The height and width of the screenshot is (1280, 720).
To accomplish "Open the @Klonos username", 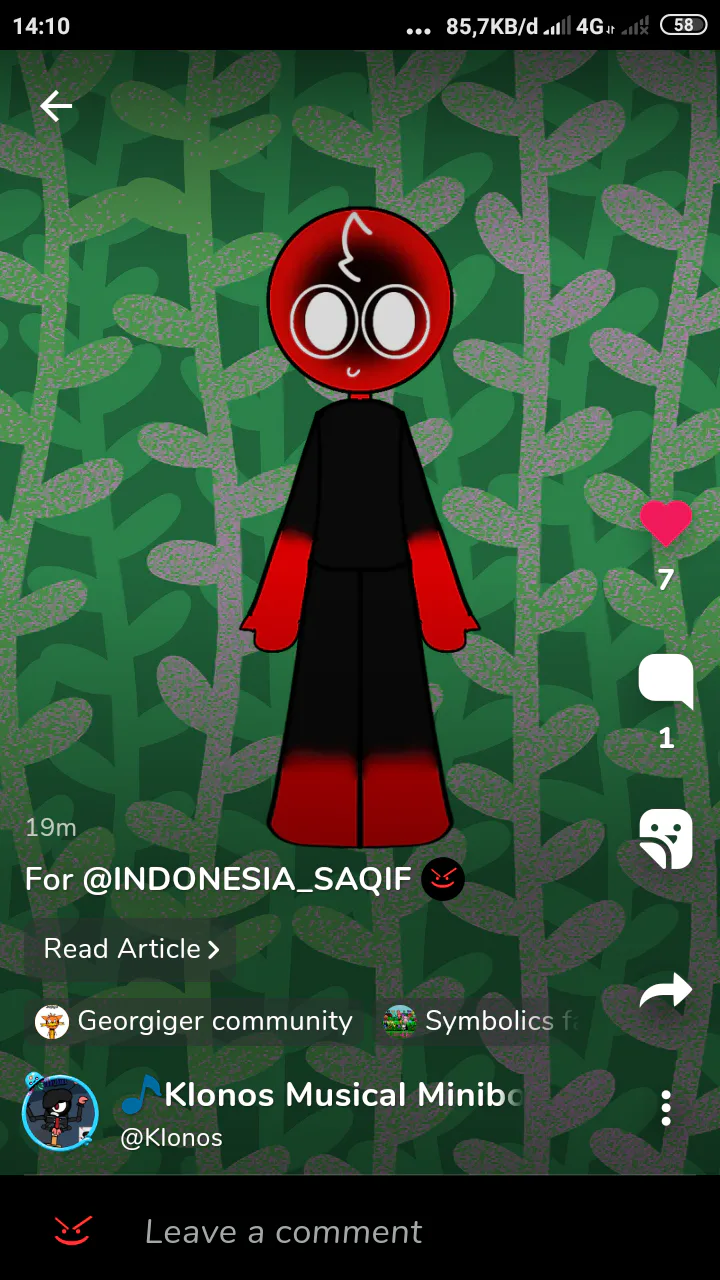I will 172,1137.
